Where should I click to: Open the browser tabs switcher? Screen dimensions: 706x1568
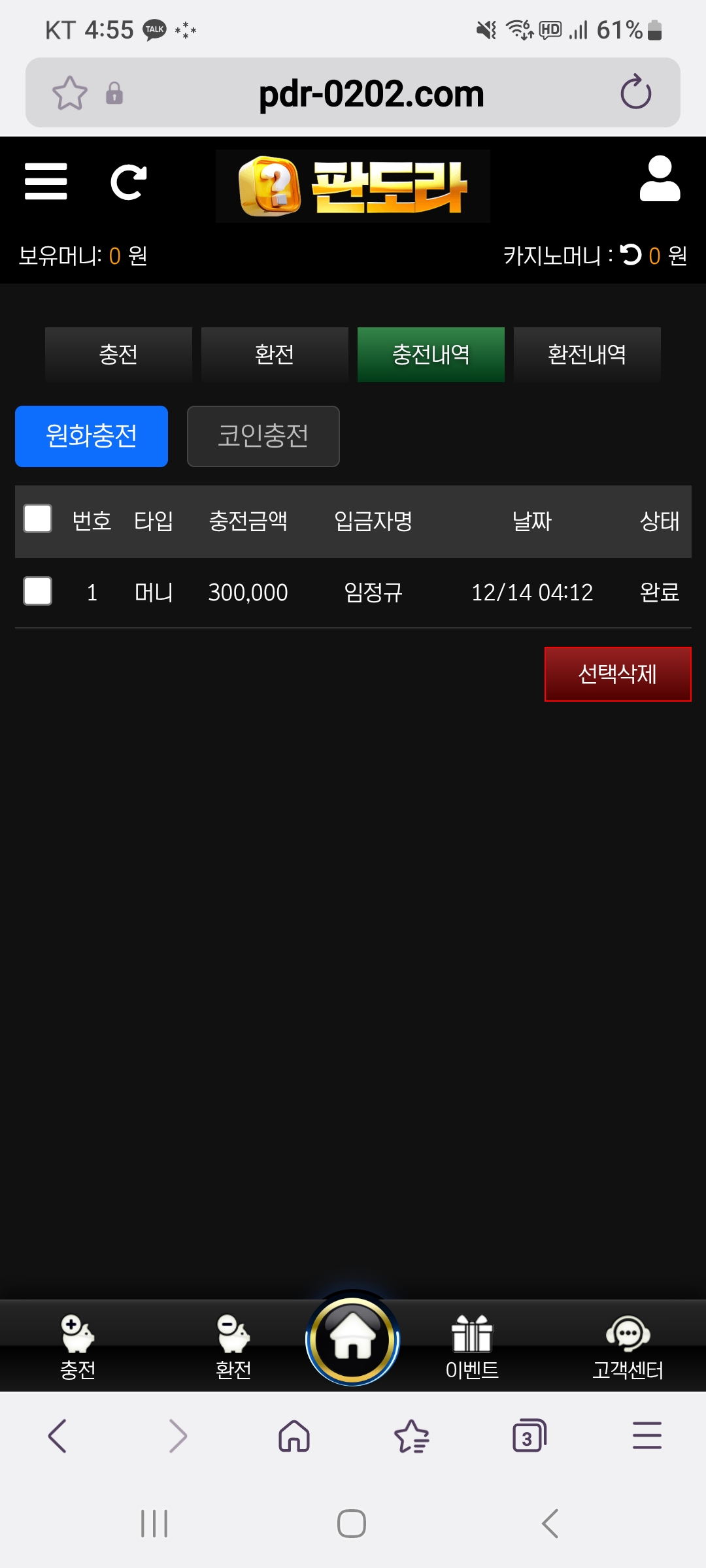coord(528,1436)
